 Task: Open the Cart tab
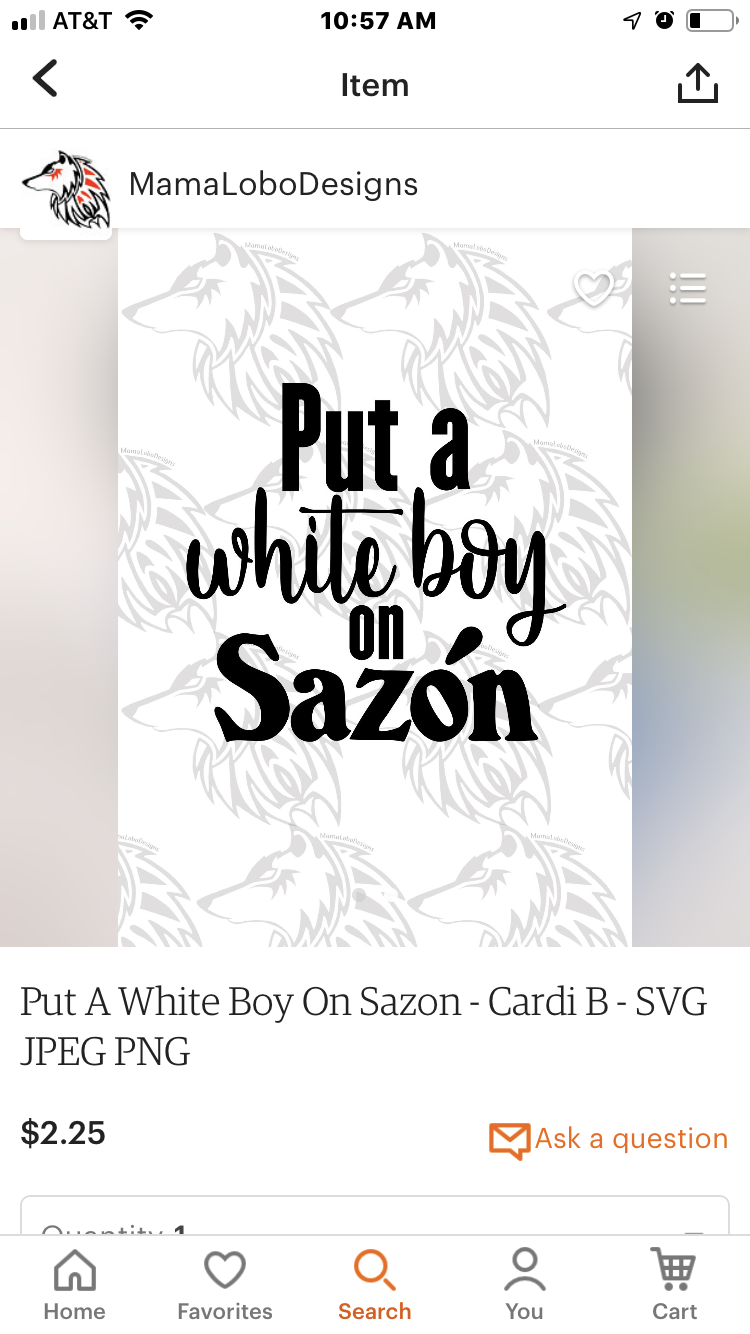(x=674, y=1286)
